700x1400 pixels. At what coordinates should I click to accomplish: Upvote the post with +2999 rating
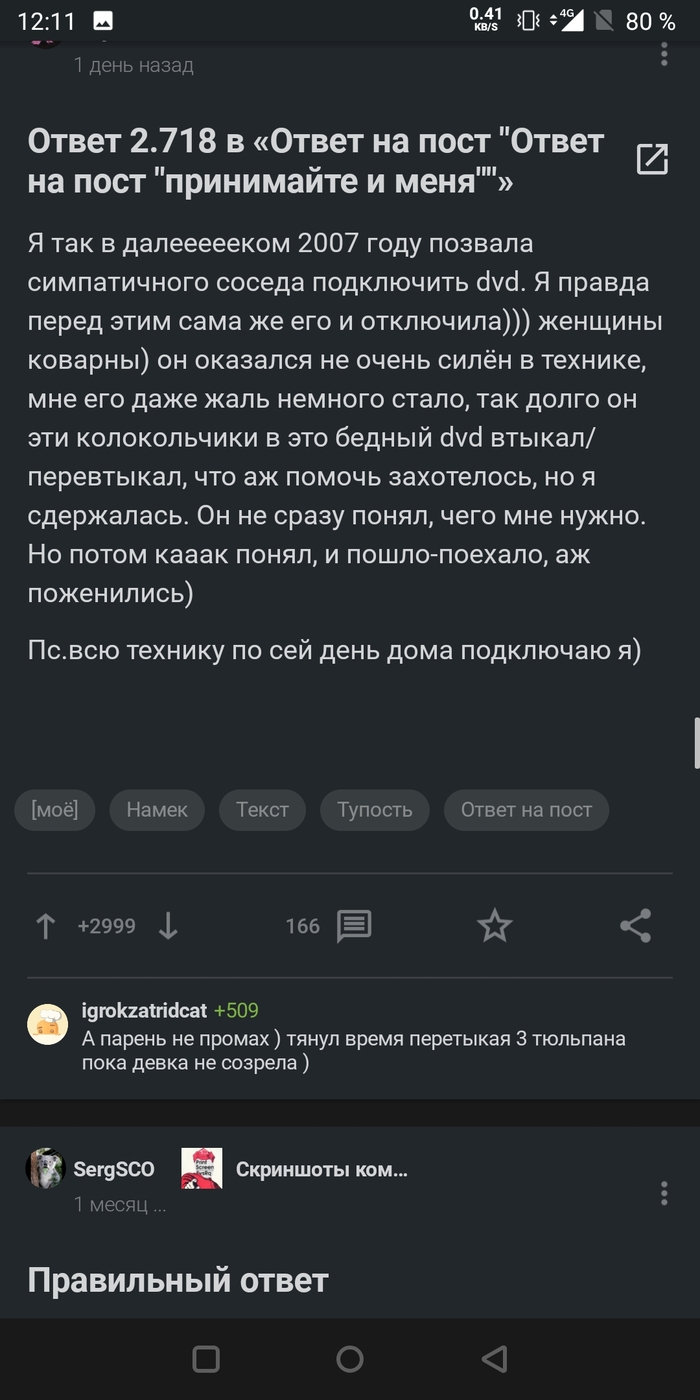coord(45,926)
